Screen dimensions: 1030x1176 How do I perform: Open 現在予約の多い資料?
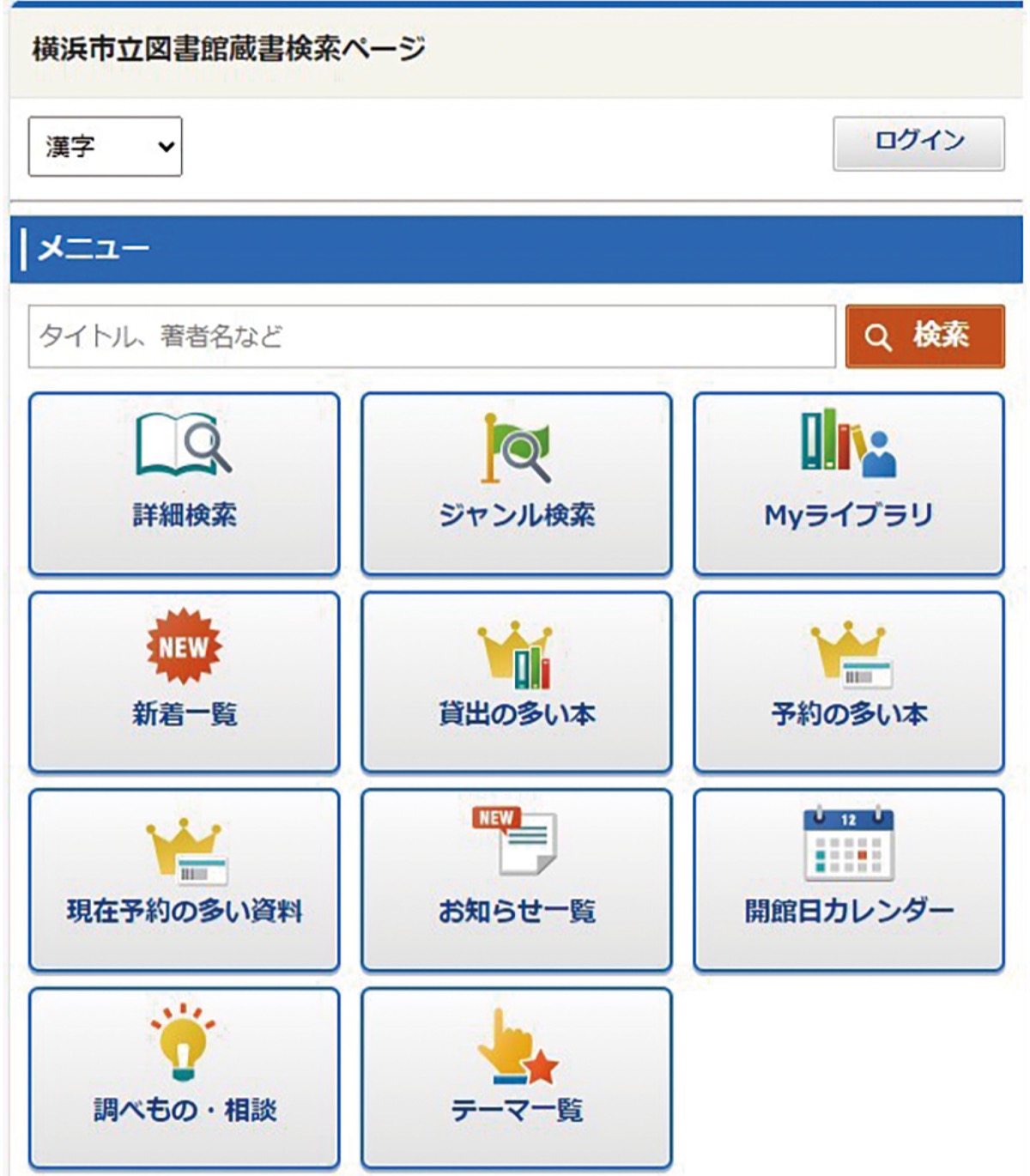[185, 880]
